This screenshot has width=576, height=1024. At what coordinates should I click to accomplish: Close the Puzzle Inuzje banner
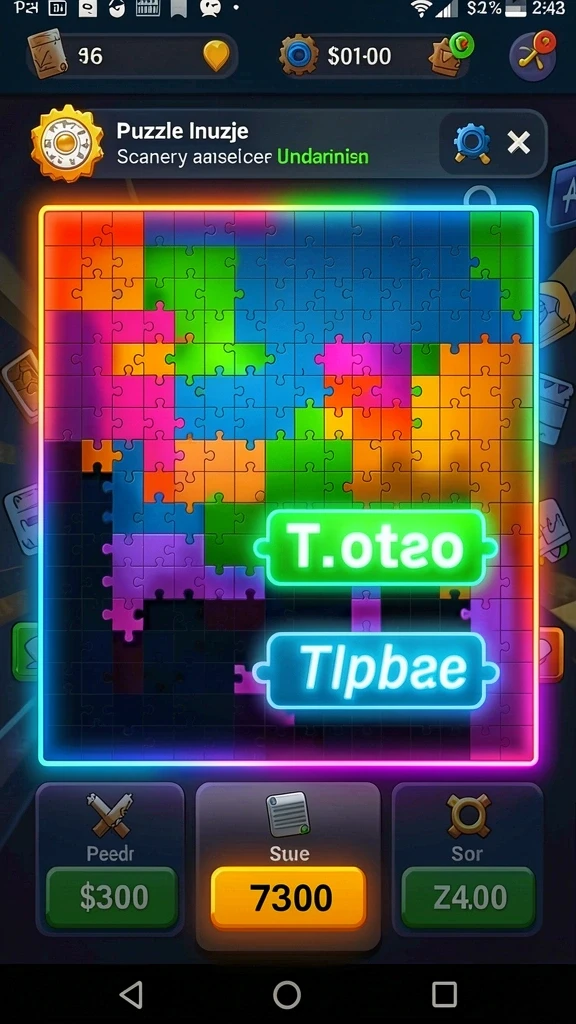(x=519, y=142)
